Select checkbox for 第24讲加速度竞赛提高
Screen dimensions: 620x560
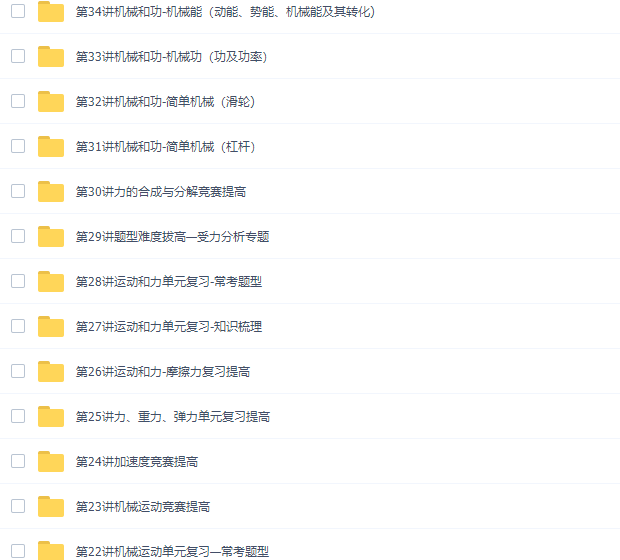pos(18,461)
